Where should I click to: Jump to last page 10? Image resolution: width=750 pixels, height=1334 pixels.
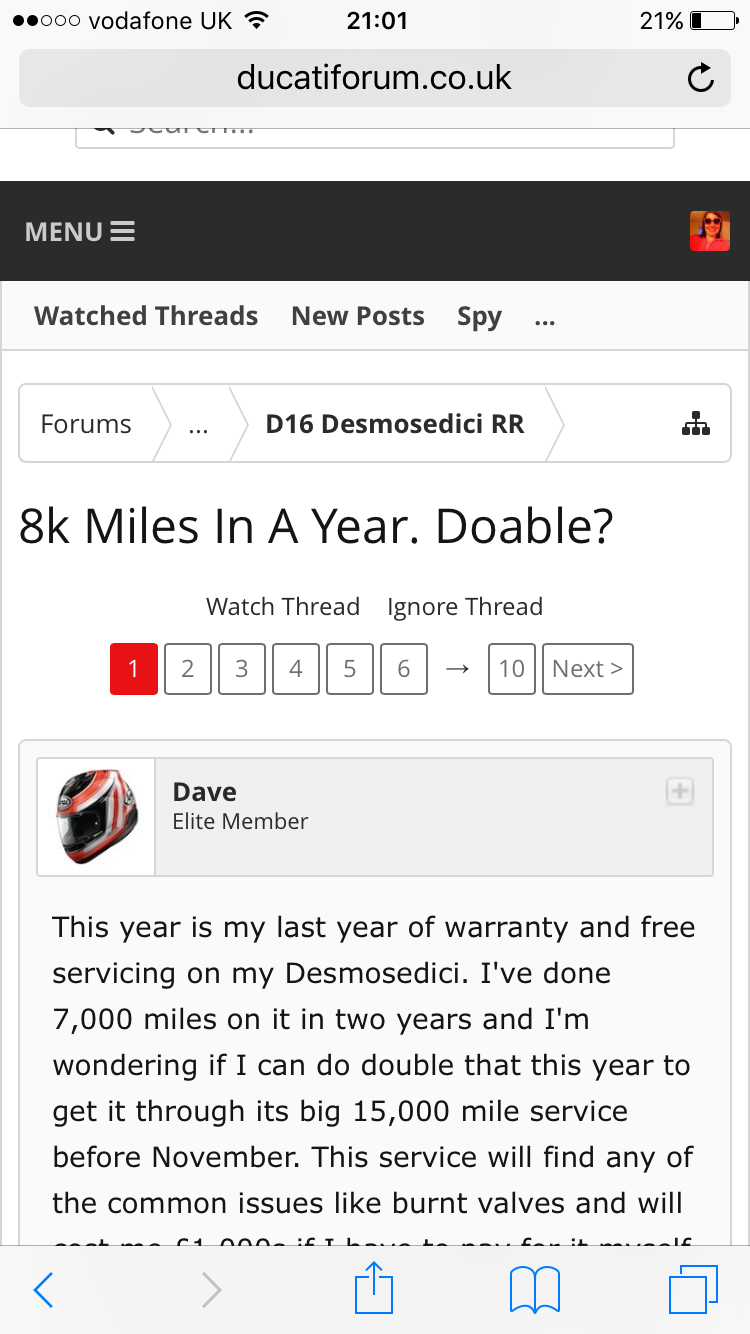point(512,669)
